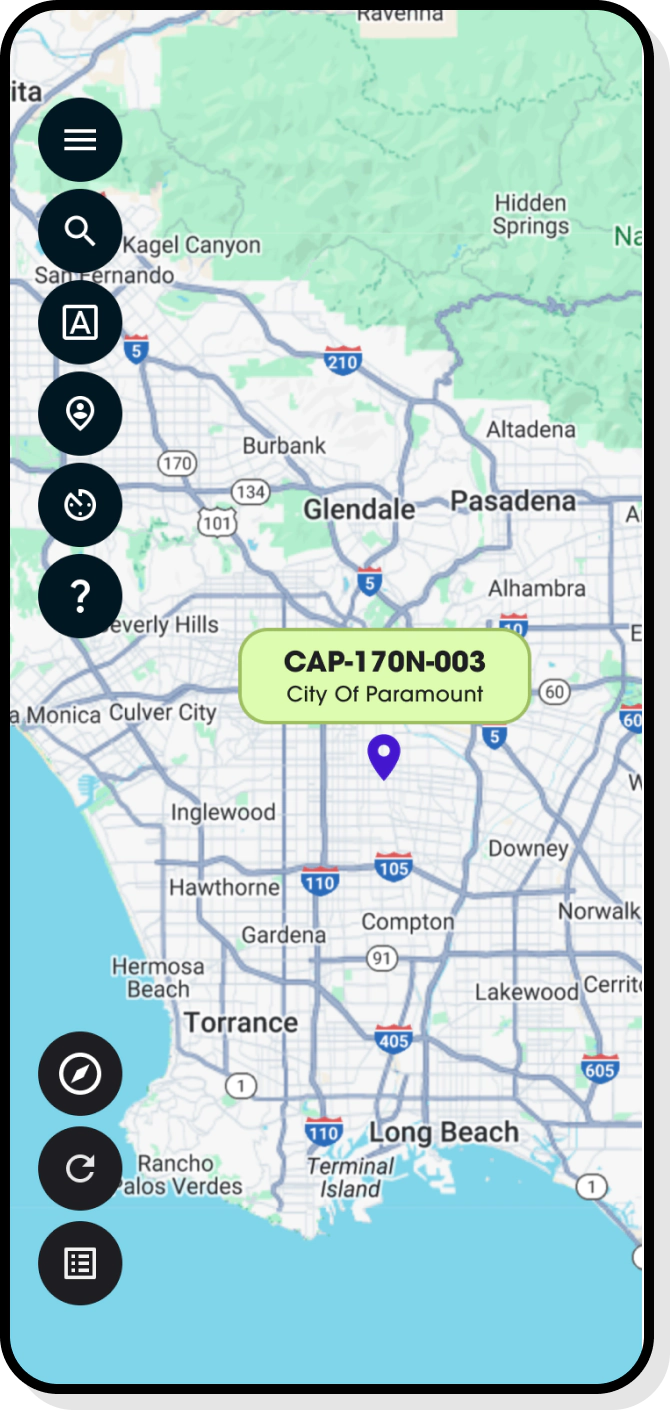Select the purple map pin marker
670x1410 pixels.
coord(384,755)
